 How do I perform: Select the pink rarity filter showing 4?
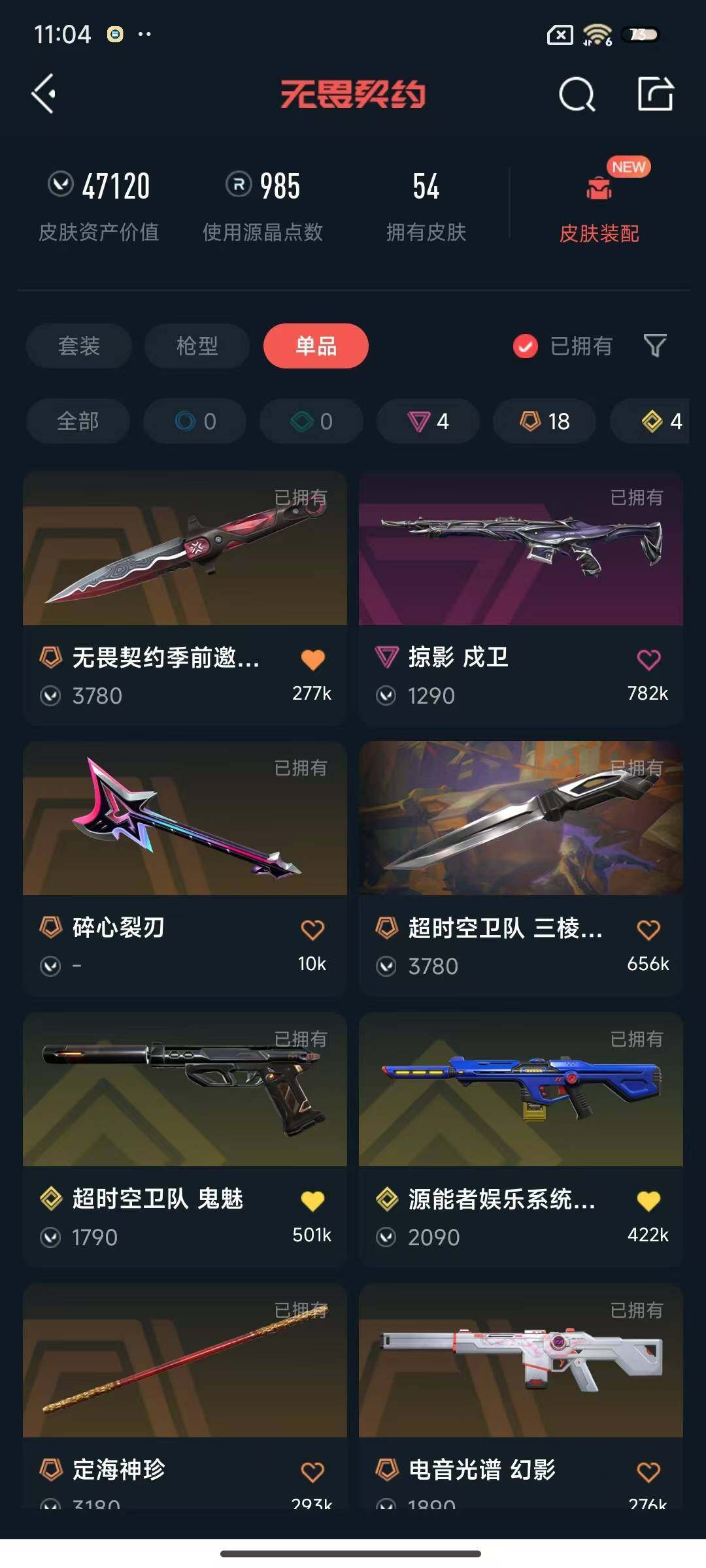[428, 421]
